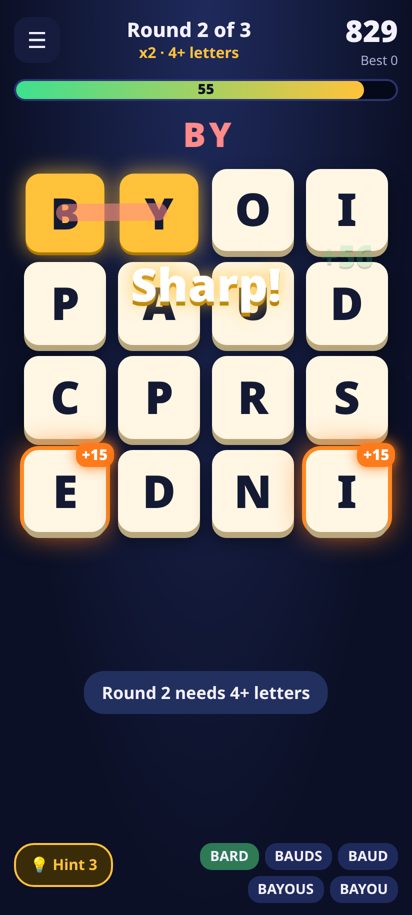Screen dimensions: 412x915
Task: Choose the N letter tile
Action: 253,493
